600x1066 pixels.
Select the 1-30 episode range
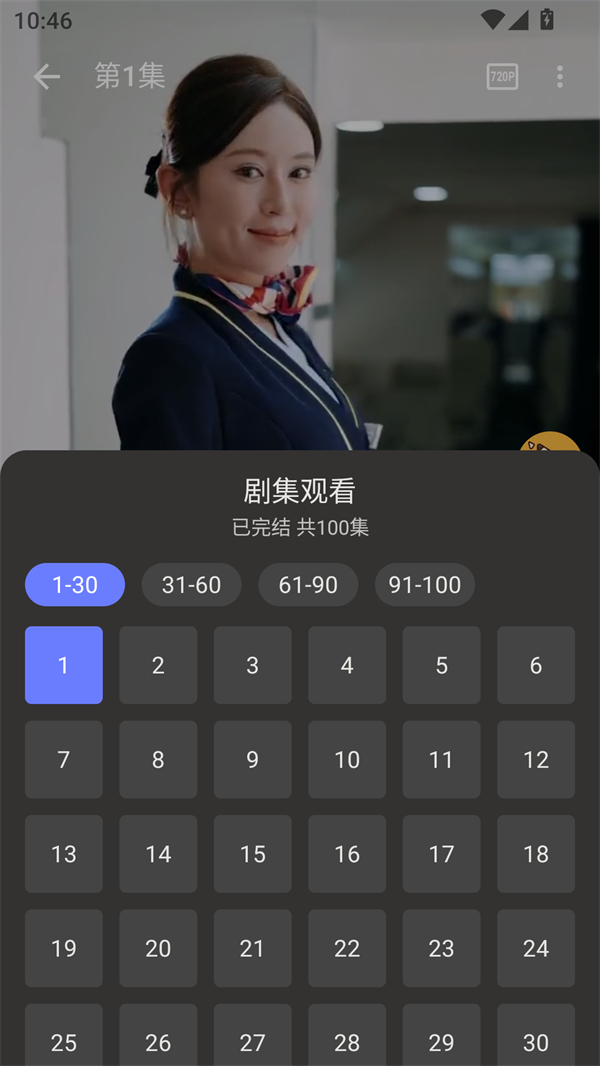click(75, 585)
